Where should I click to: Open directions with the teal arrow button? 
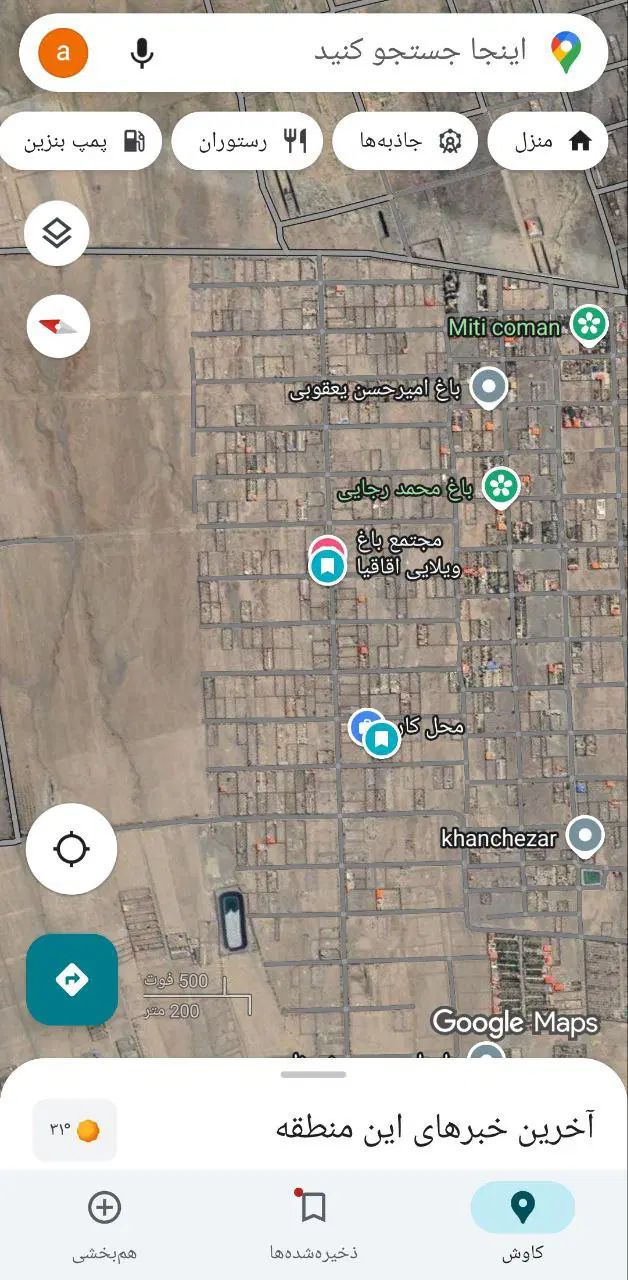[x=71, y=979]
